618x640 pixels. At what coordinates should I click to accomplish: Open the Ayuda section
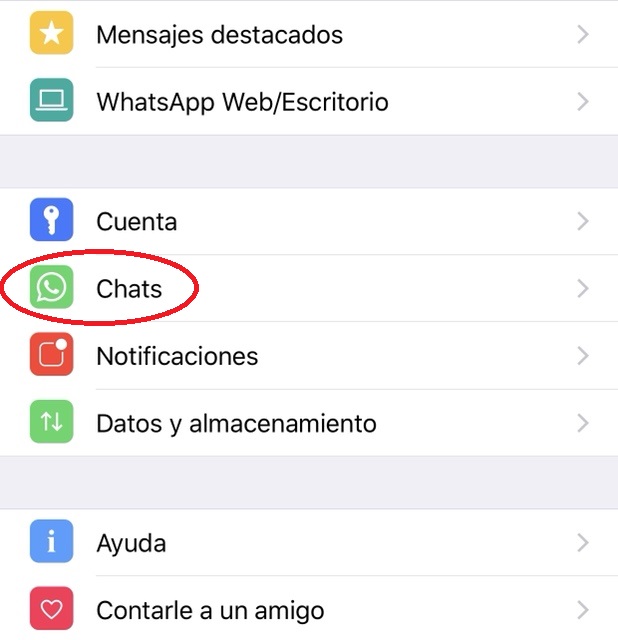click(131, 544)
